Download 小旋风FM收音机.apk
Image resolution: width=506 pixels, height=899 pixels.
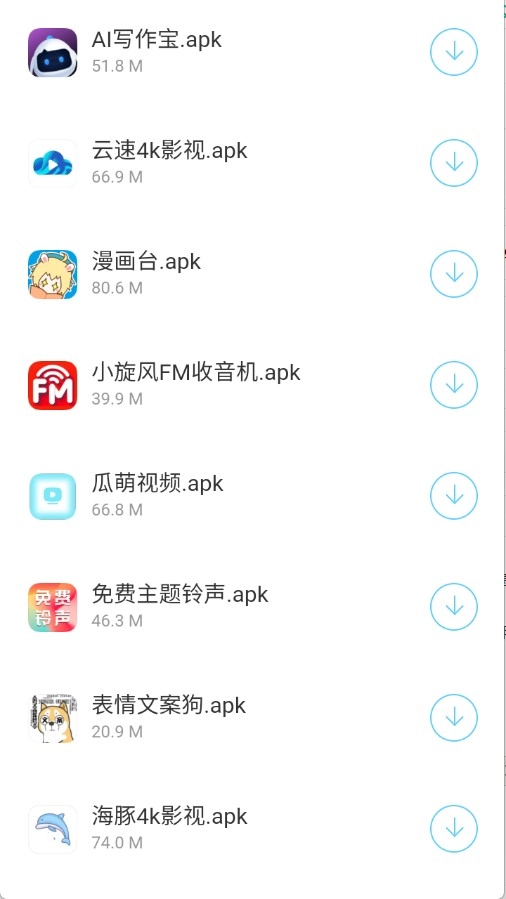tap(454, 385)
